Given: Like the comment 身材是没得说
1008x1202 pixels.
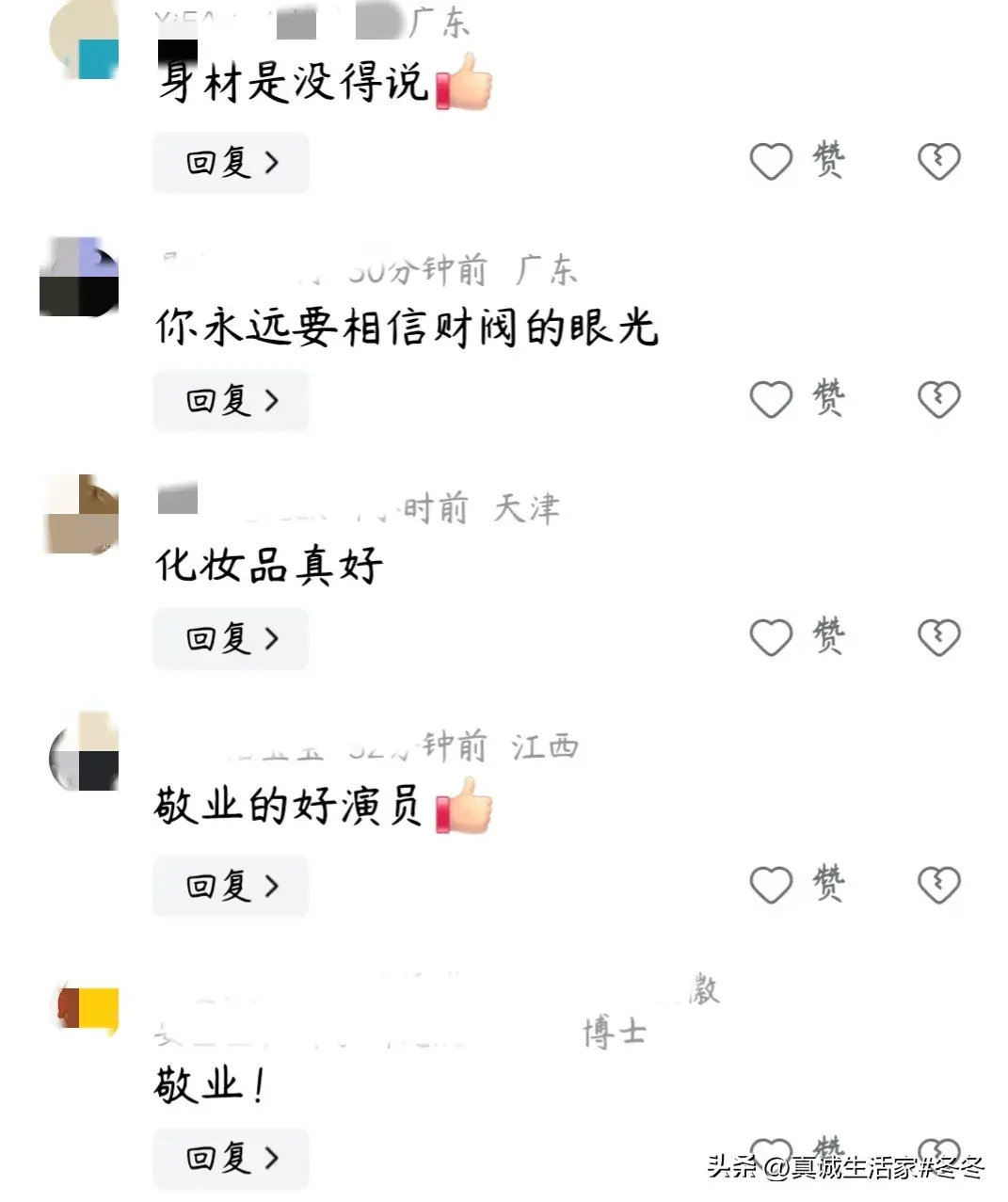Looking at the screenshot, I should [771, 162].
